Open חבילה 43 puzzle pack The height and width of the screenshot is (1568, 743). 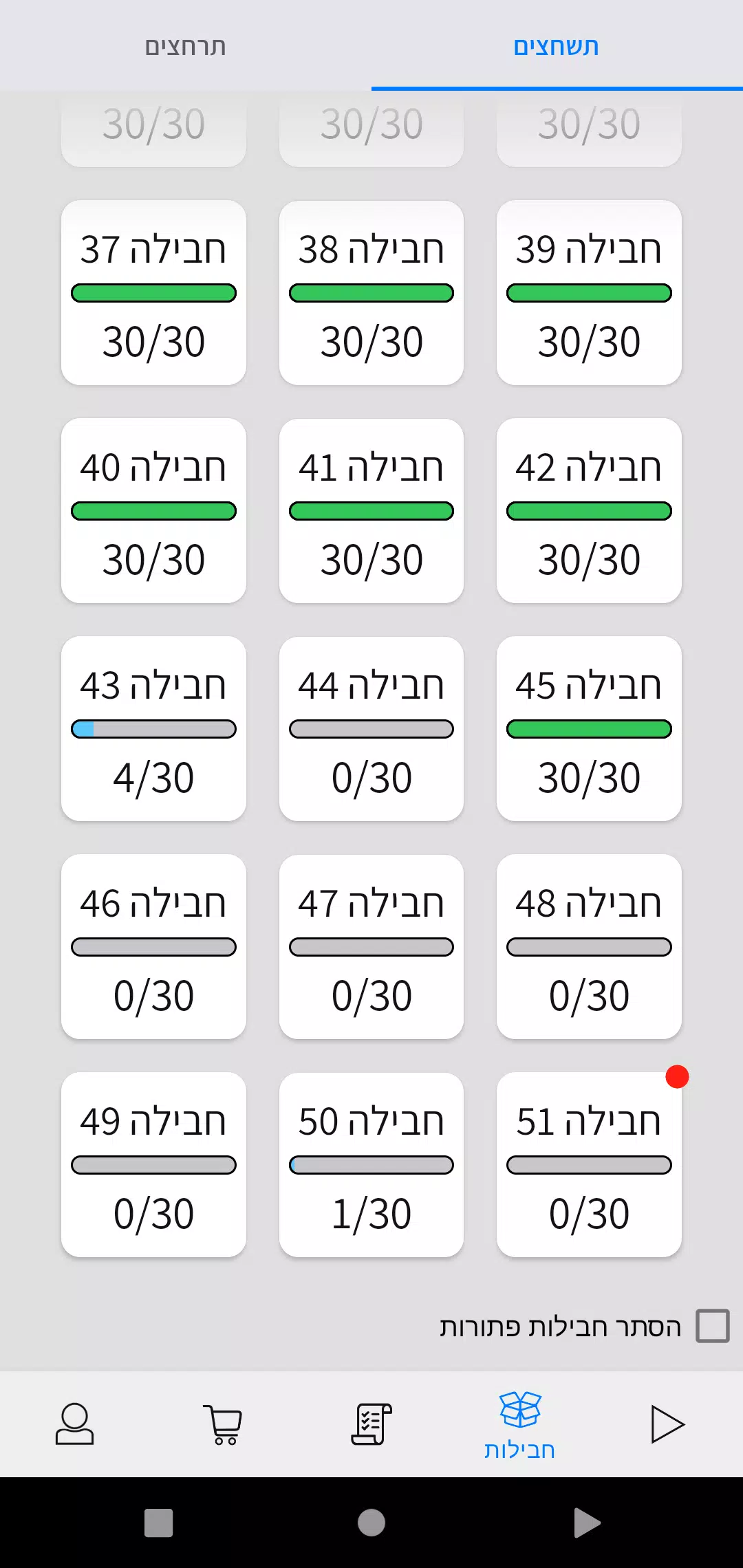click(x=153, y=730)
